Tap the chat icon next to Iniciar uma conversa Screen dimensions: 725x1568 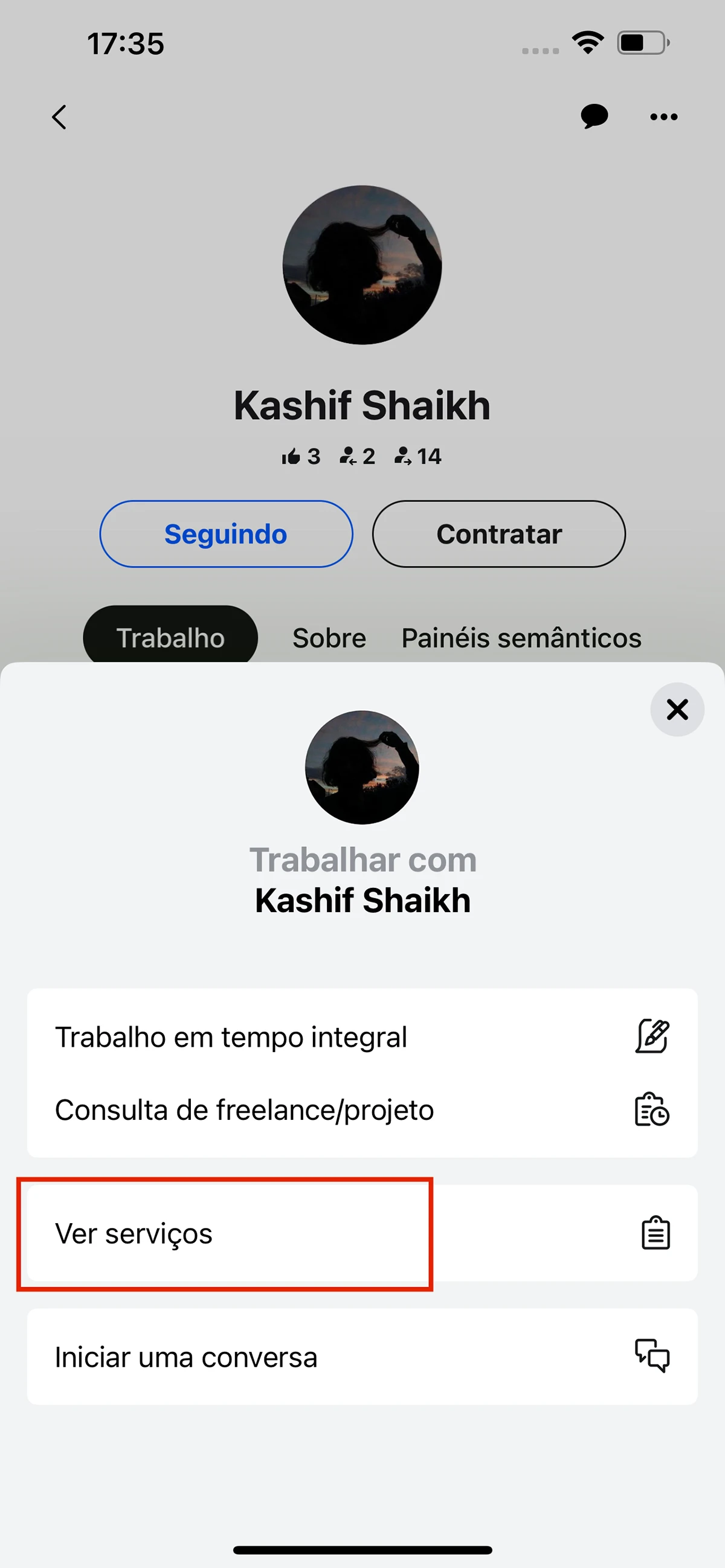pos(652,1357)
